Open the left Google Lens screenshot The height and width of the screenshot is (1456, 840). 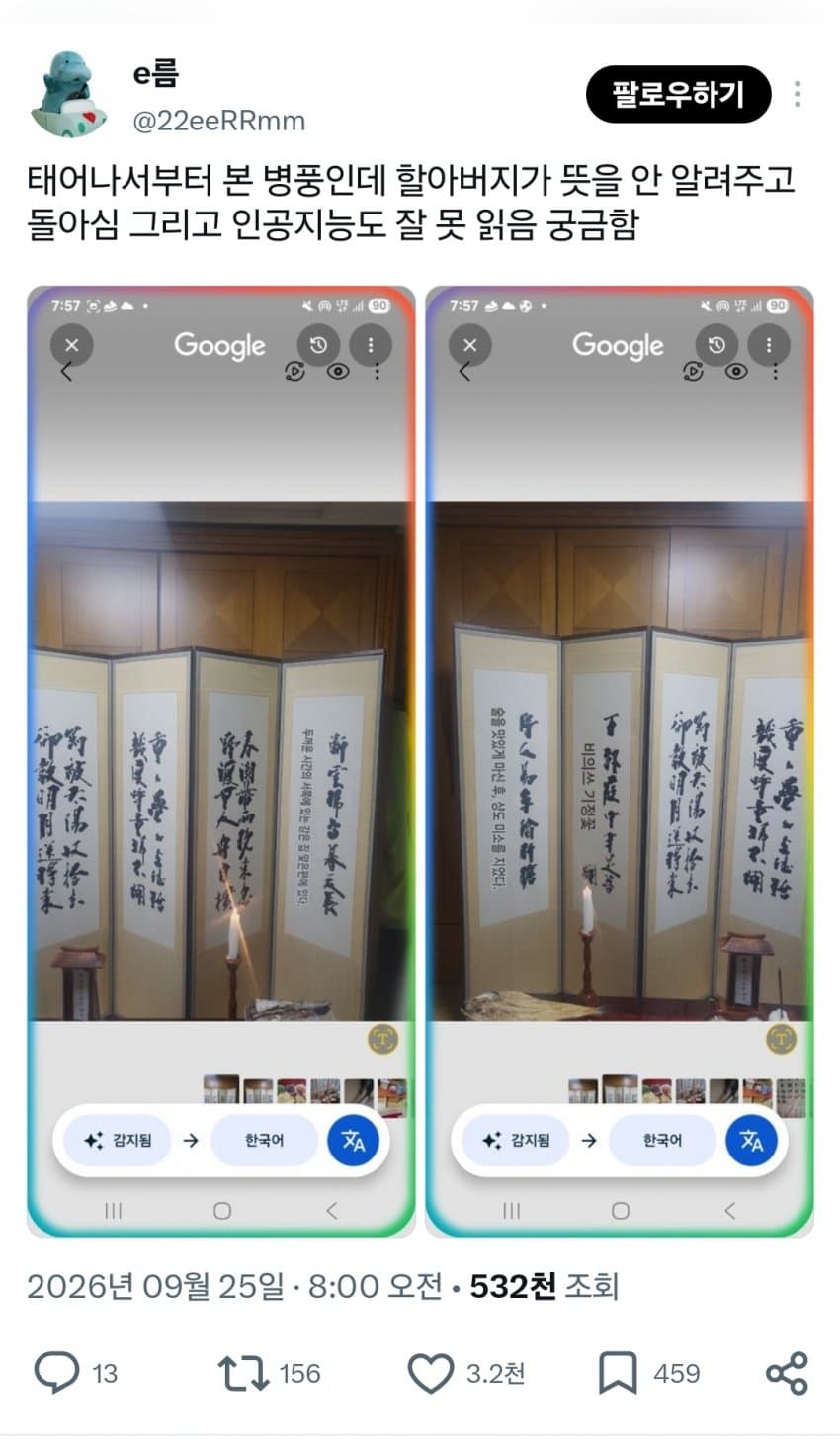click(221, 761)
